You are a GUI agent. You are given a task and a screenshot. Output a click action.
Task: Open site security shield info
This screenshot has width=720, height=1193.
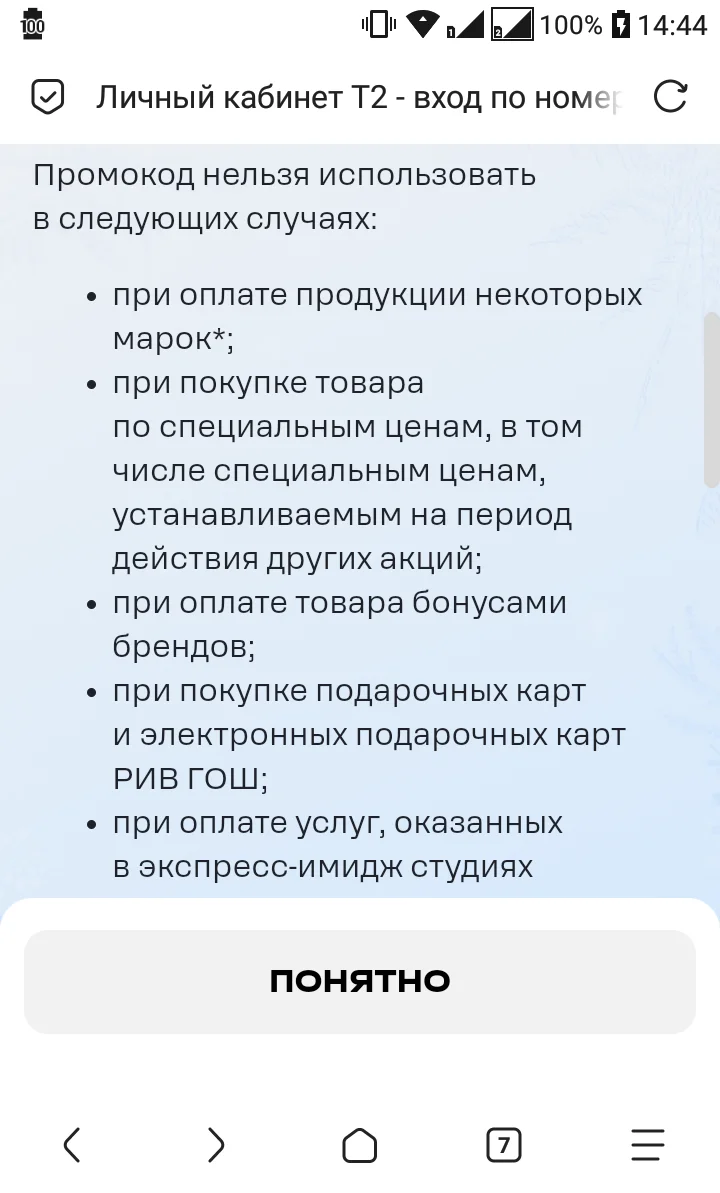[47, 97]
